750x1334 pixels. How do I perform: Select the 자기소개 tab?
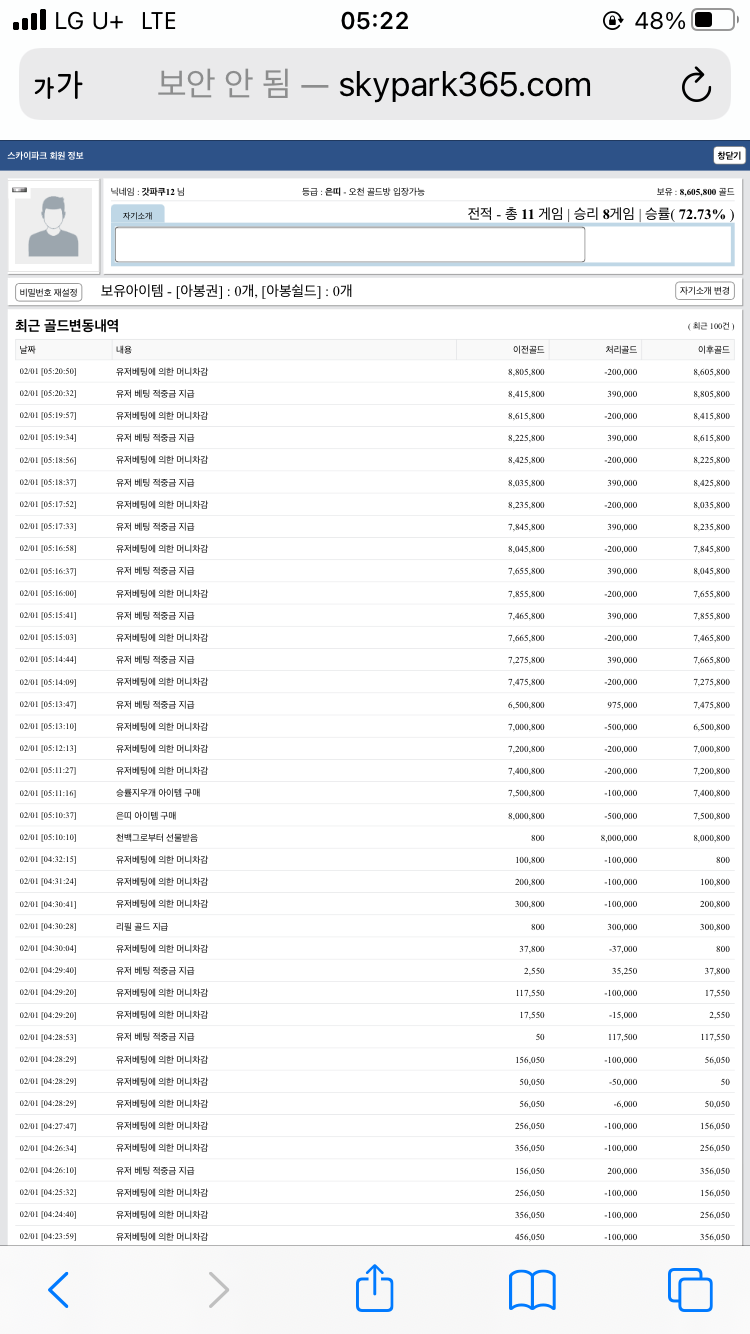click(x=137, y=215)
